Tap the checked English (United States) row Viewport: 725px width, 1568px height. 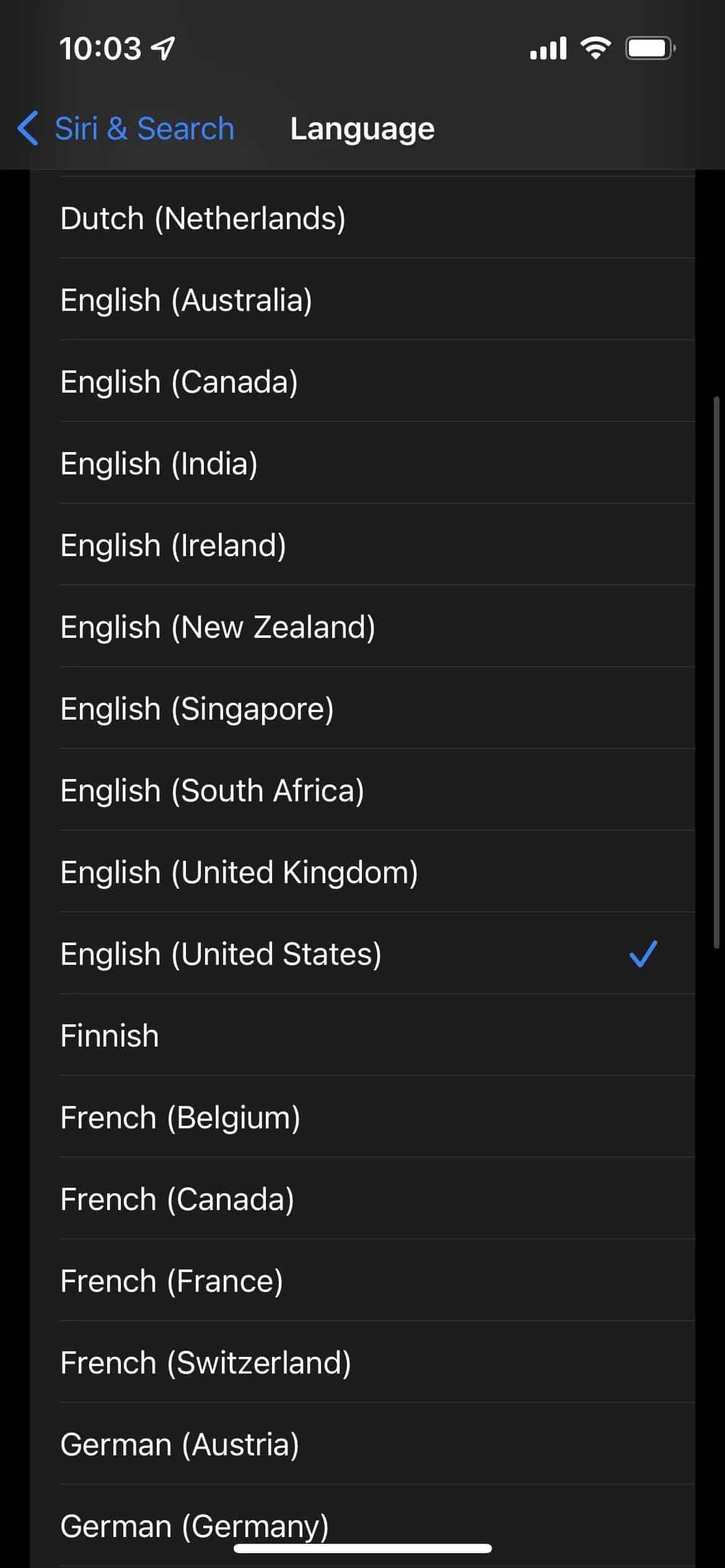point(362,953)
